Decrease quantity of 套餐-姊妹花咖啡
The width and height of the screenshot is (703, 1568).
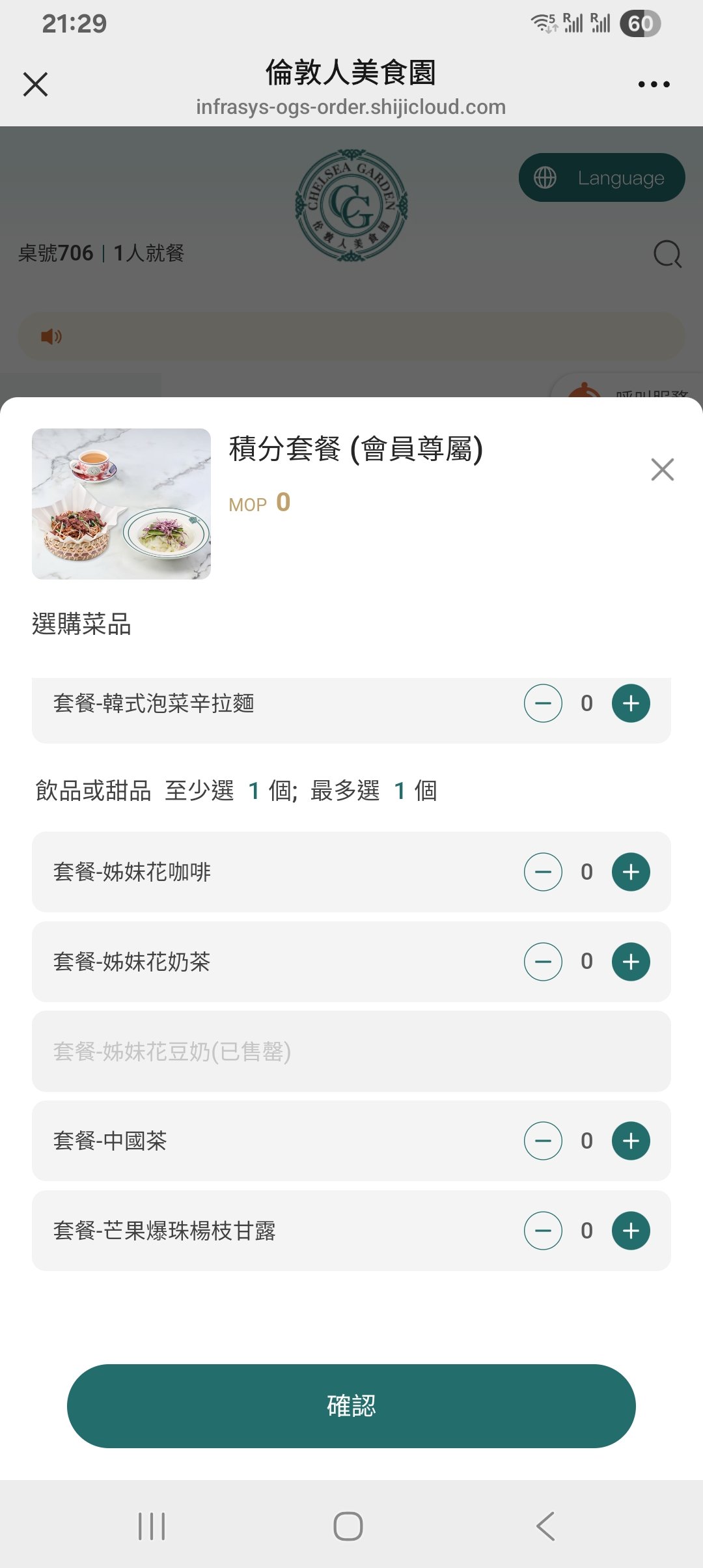pos(543,872)
